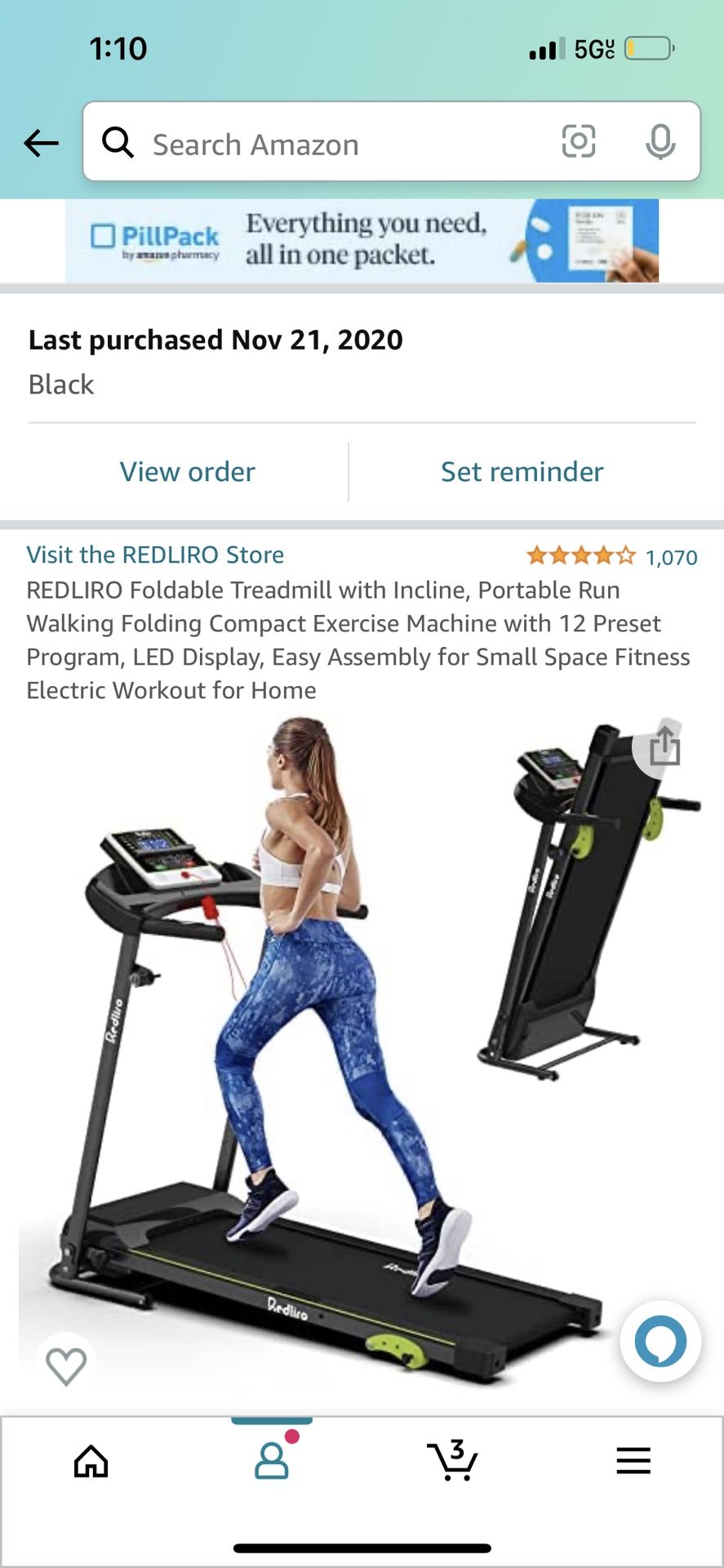Open the cart with 3 items
724x1568 pixels.
click(x=453, y=1460)
